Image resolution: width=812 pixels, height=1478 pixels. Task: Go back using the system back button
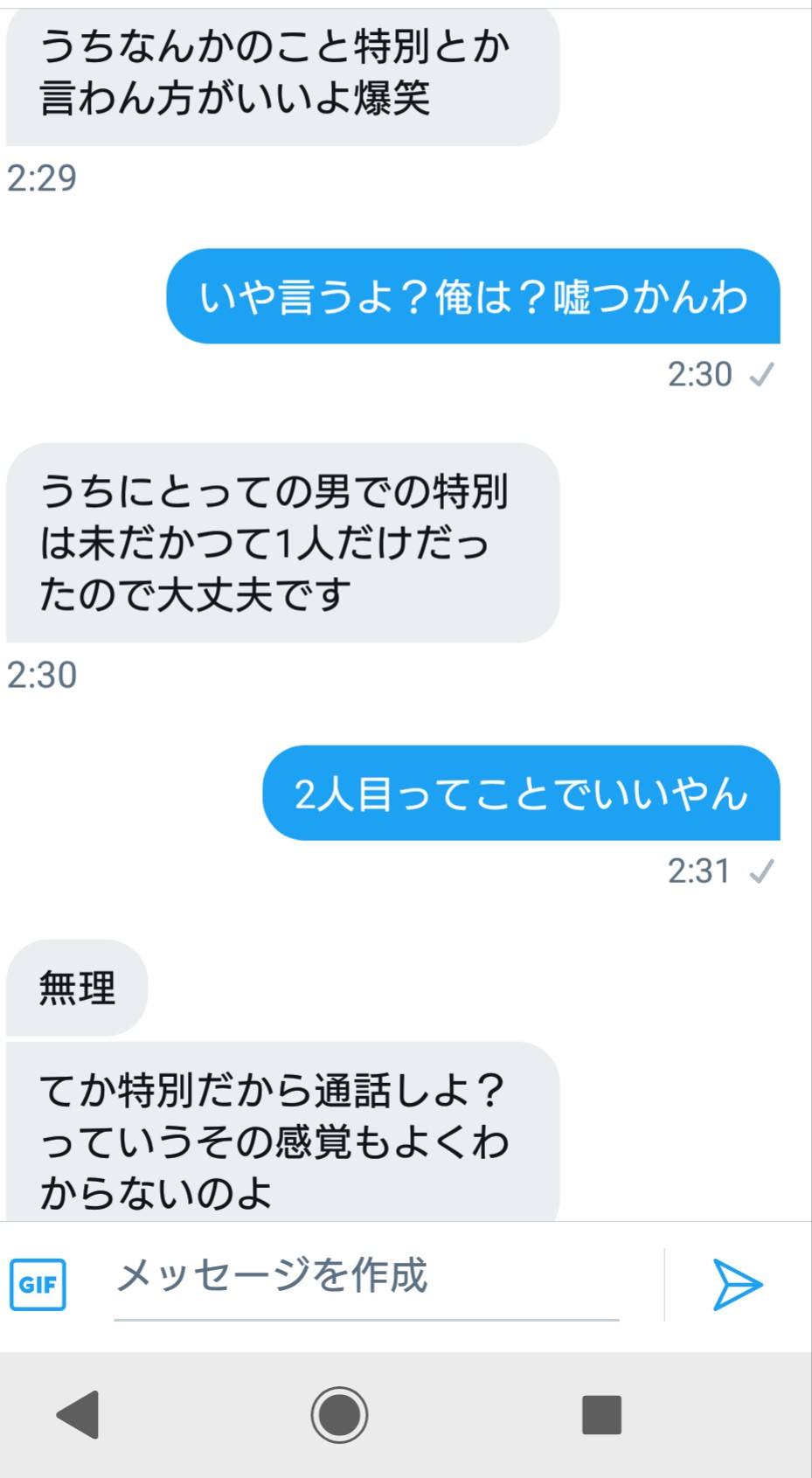pyautogui.click(x=79, y=1414)
